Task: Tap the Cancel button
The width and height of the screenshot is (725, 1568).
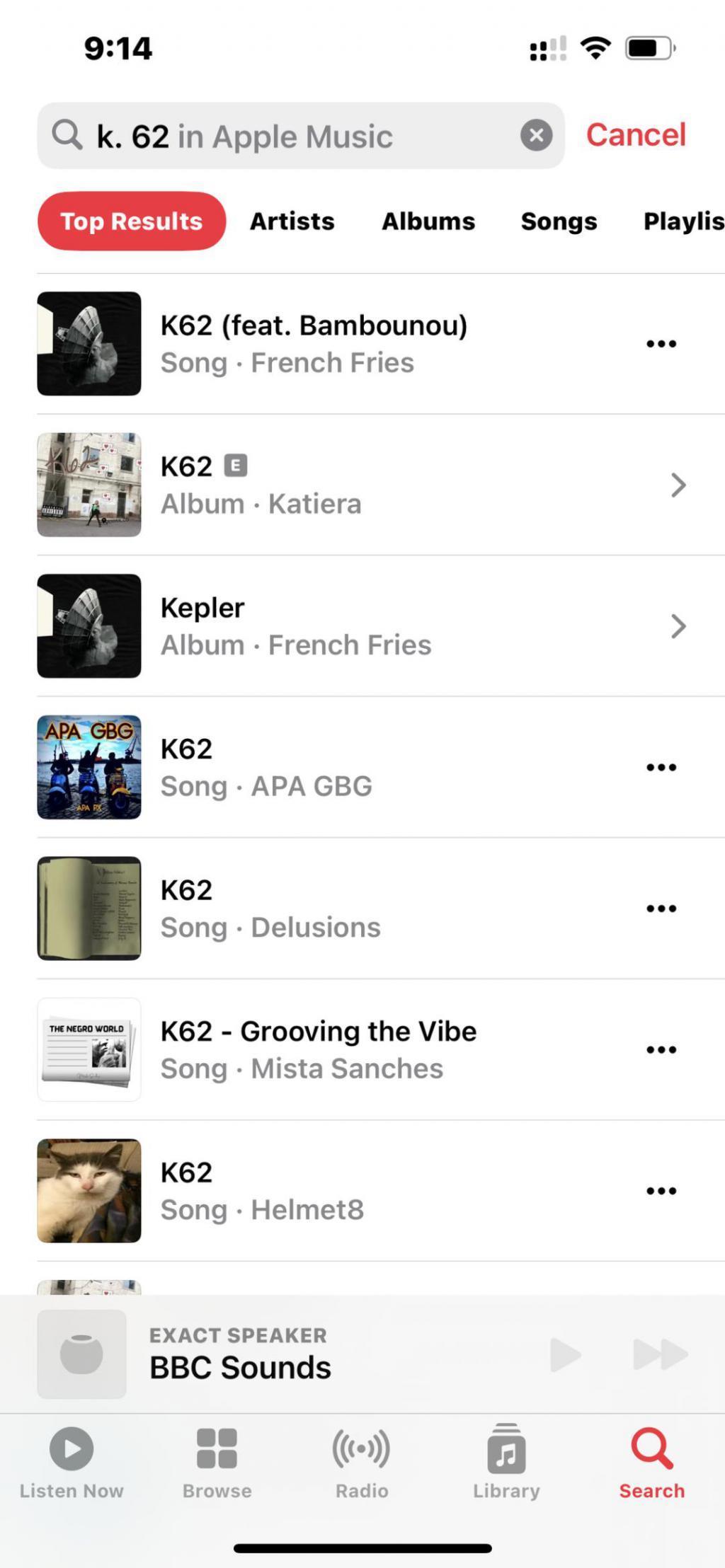Action: tap(635, 134)
